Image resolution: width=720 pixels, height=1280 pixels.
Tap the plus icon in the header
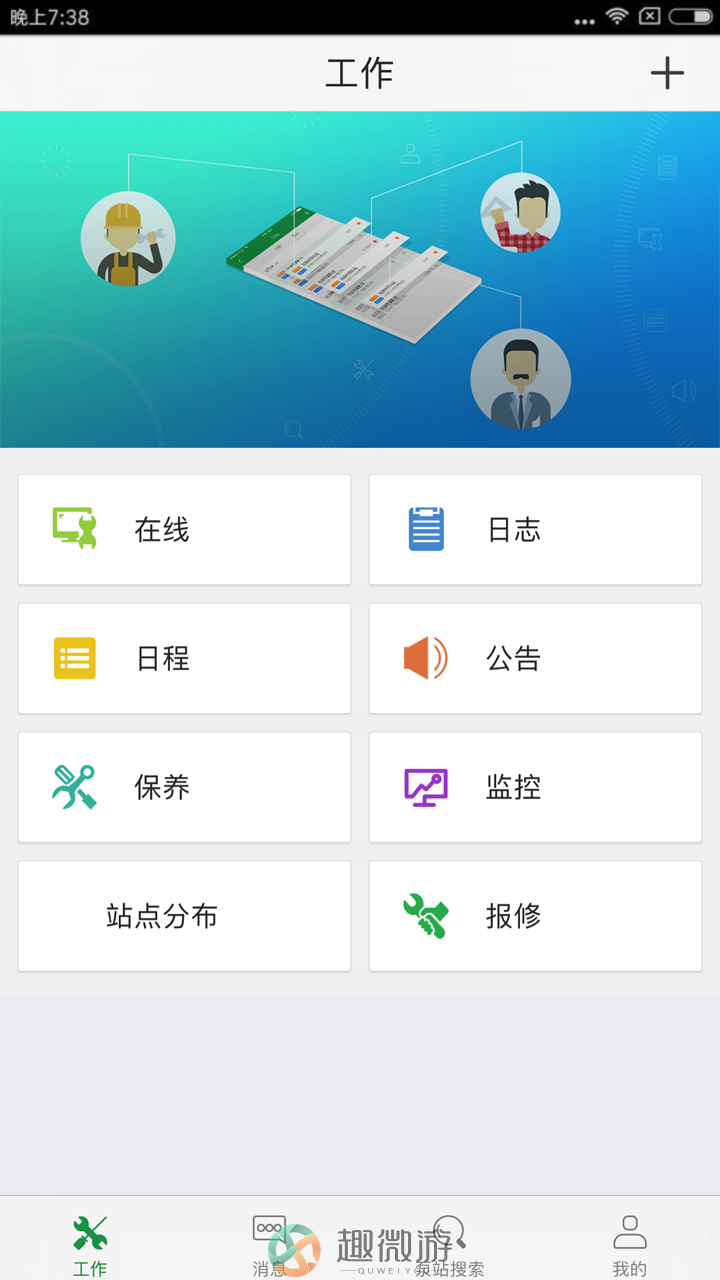coord(667,73)
